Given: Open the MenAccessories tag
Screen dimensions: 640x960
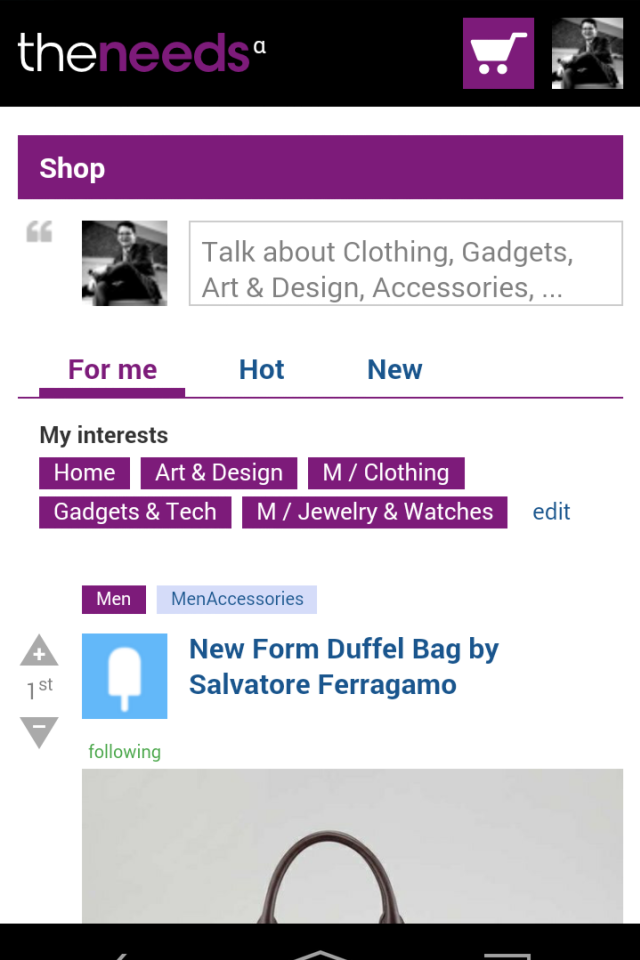Looking at the screenshot, I should pos(237,599).
